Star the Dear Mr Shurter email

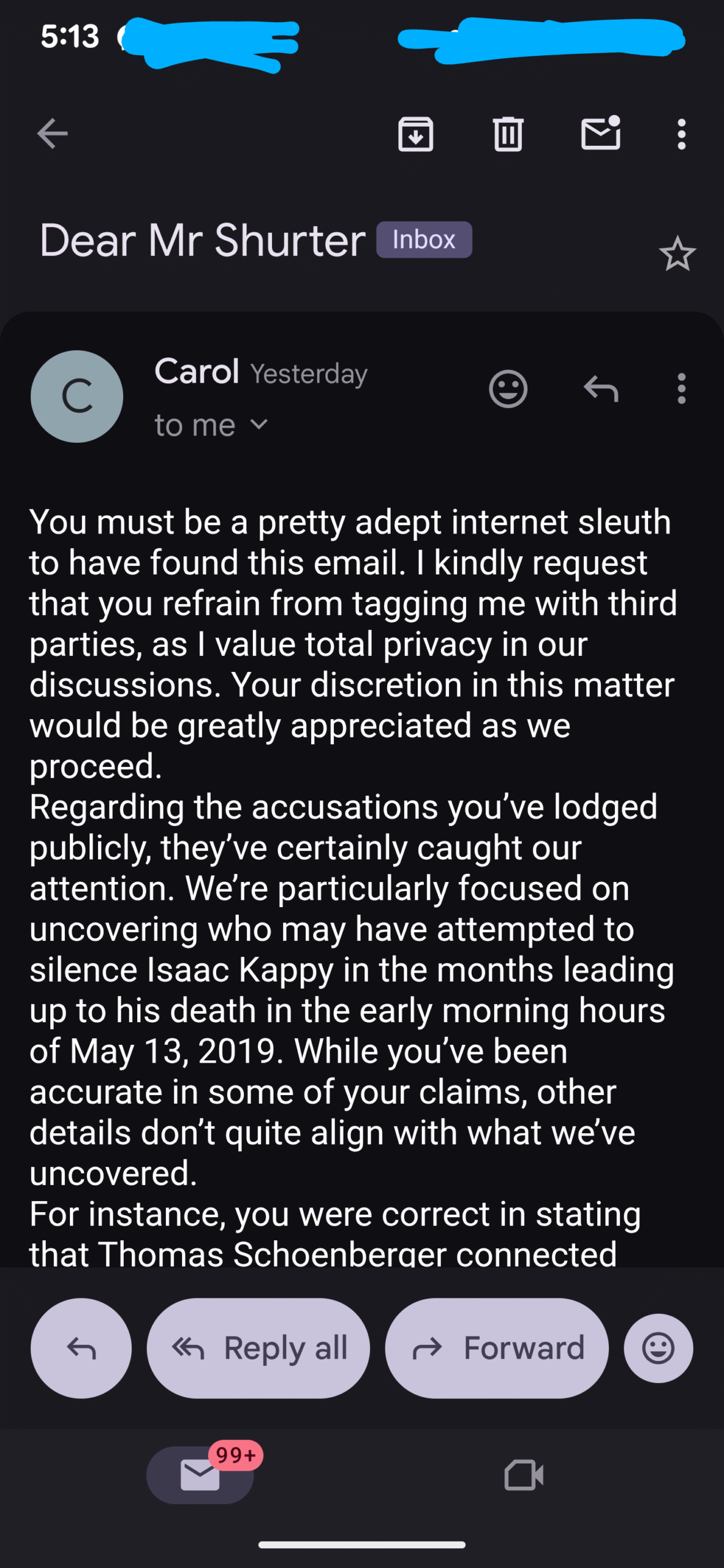677,254
